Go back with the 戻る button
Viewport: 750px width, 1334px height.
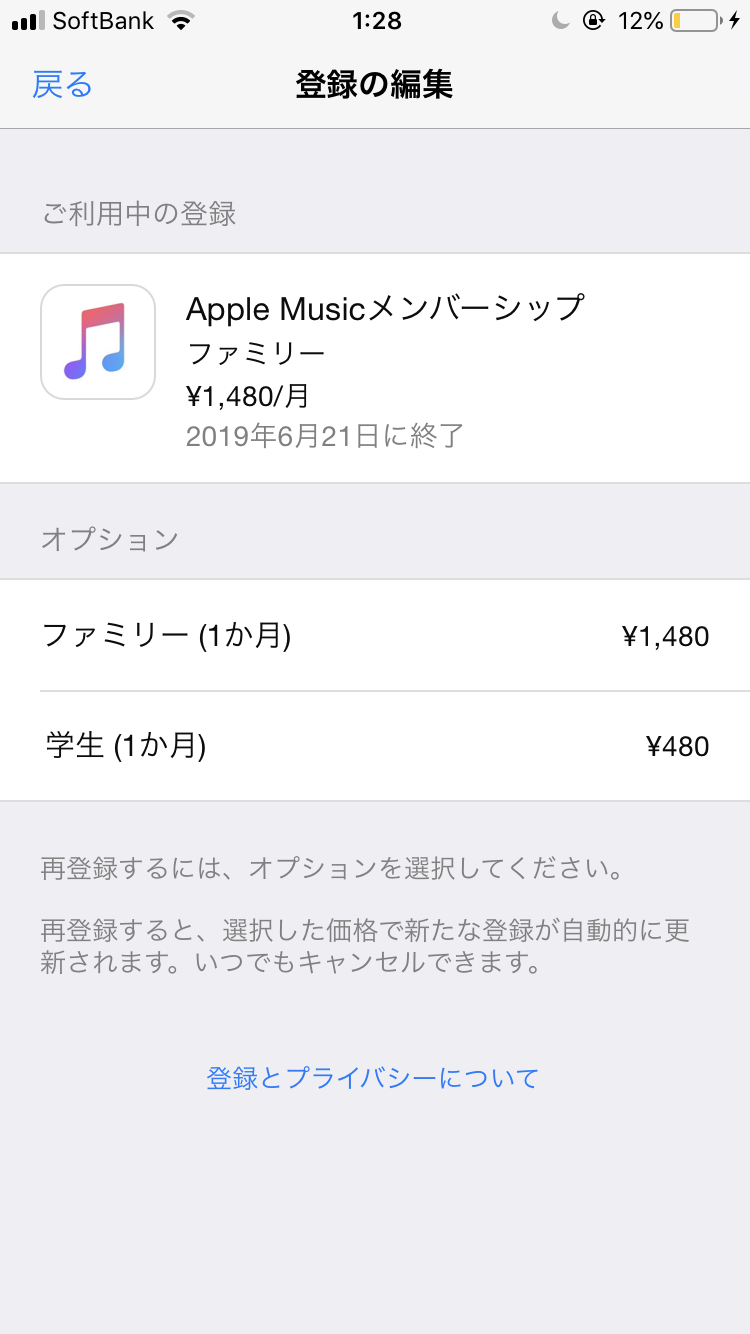coord(62,85)
